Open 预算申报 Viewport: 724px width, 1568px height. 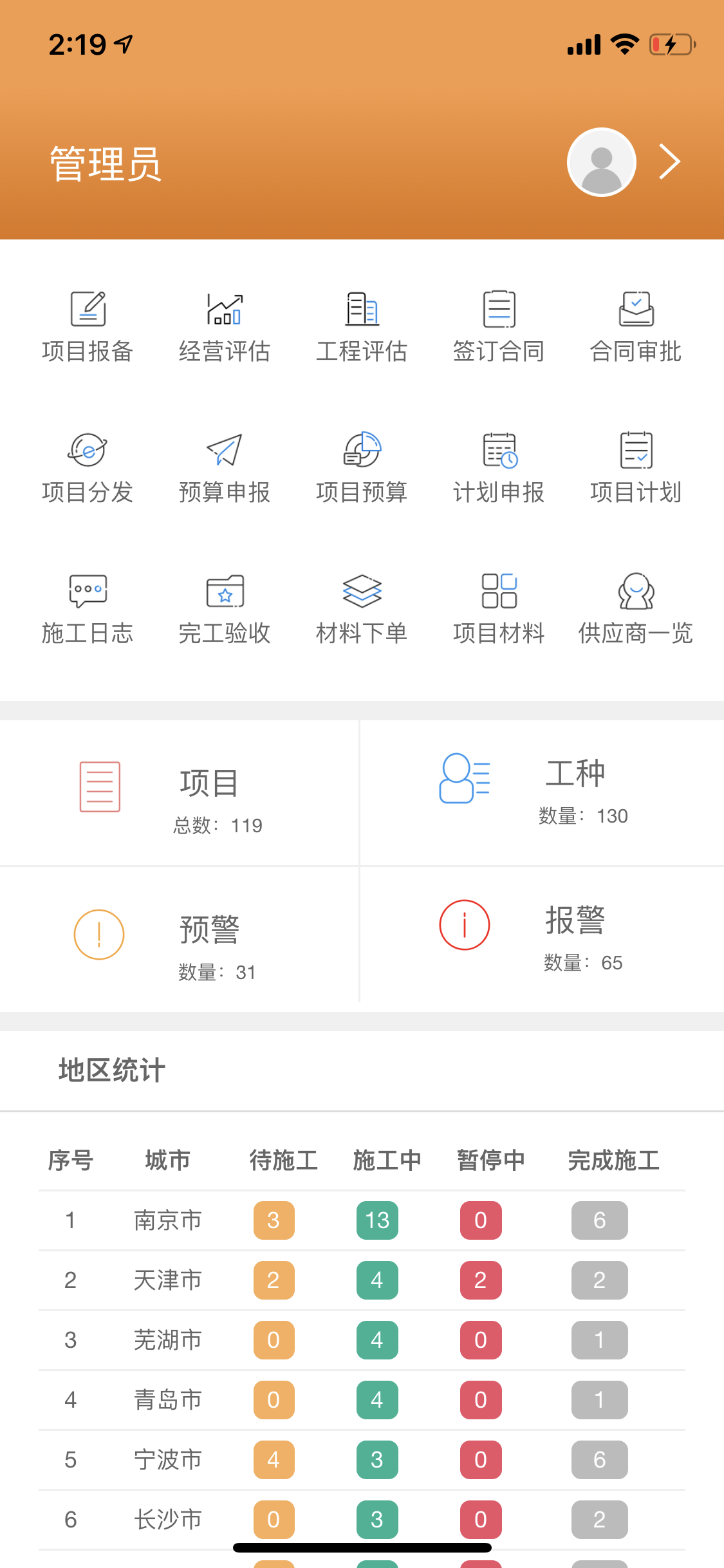(225, 468)
